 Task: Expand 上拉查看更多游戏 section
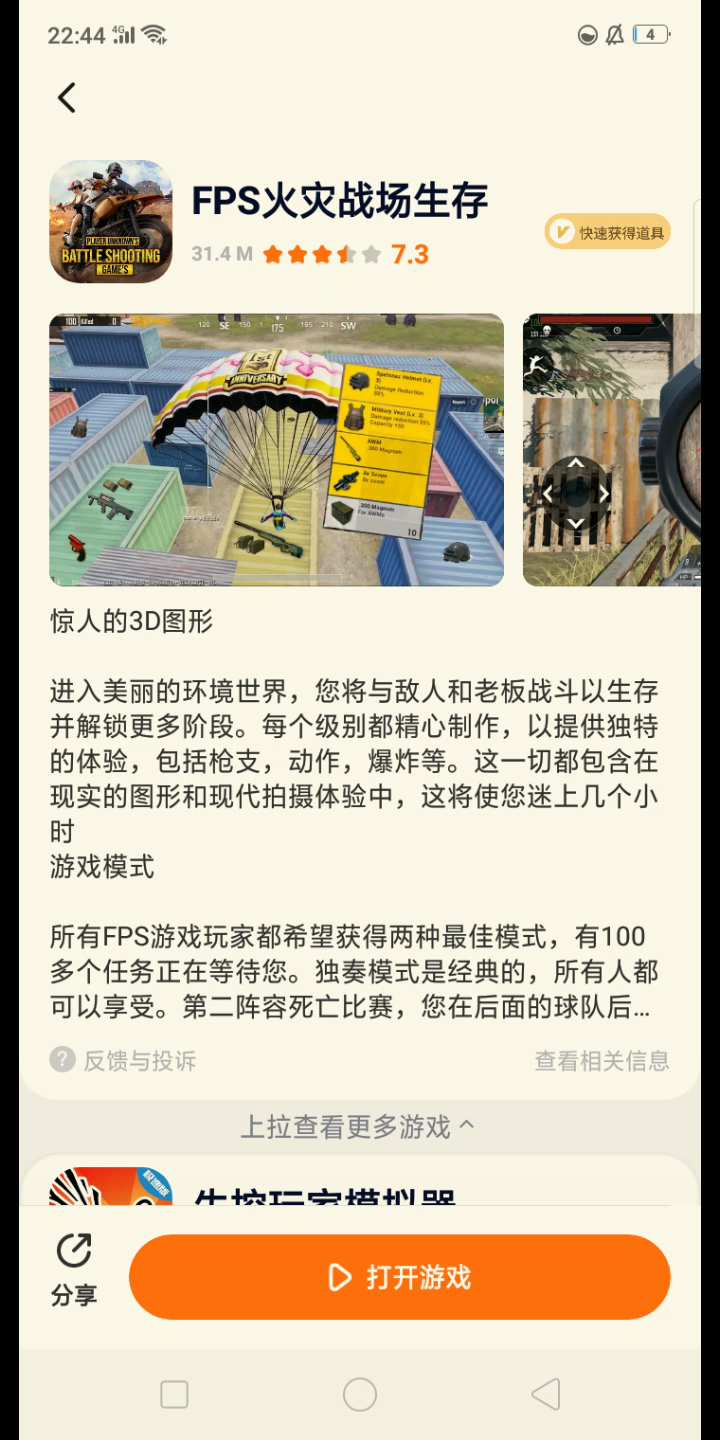click(x=358, y=1127)
